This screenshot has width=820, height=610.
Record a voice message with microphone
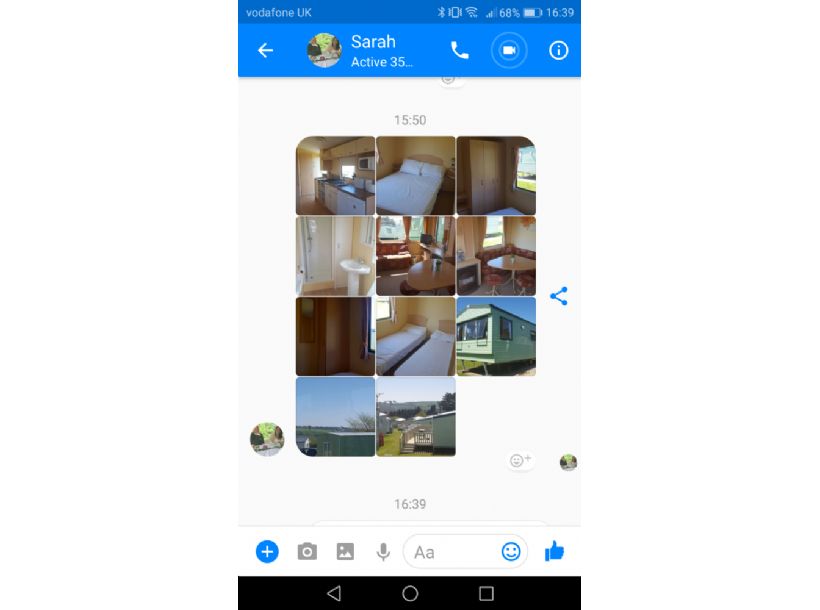pyautogui.click(x=382, y=551)
